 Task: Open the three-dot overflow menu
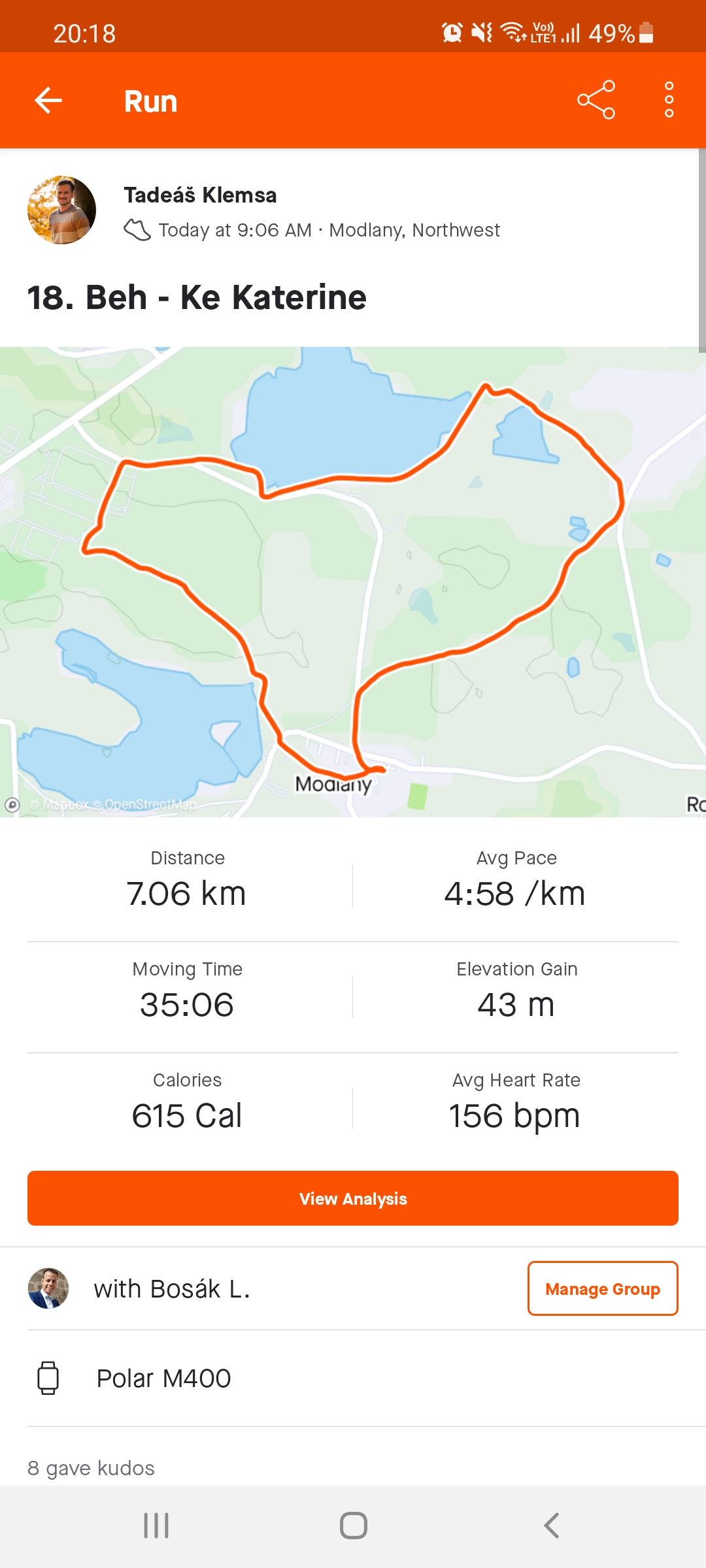pos(669,100)
